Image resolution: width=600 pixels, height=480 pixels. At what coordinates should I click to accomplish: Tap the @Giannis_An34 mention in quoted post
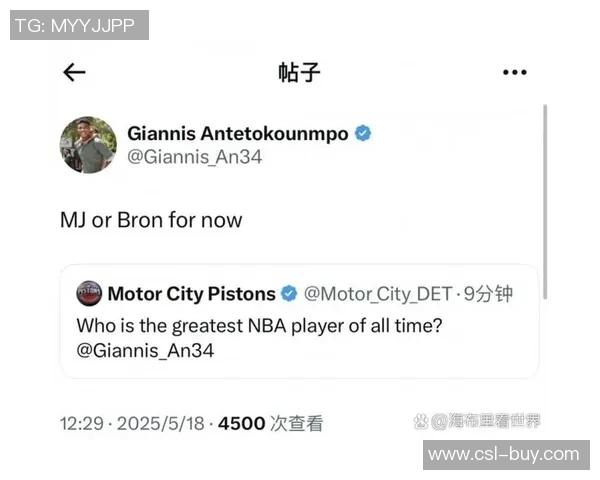point(145,350)
